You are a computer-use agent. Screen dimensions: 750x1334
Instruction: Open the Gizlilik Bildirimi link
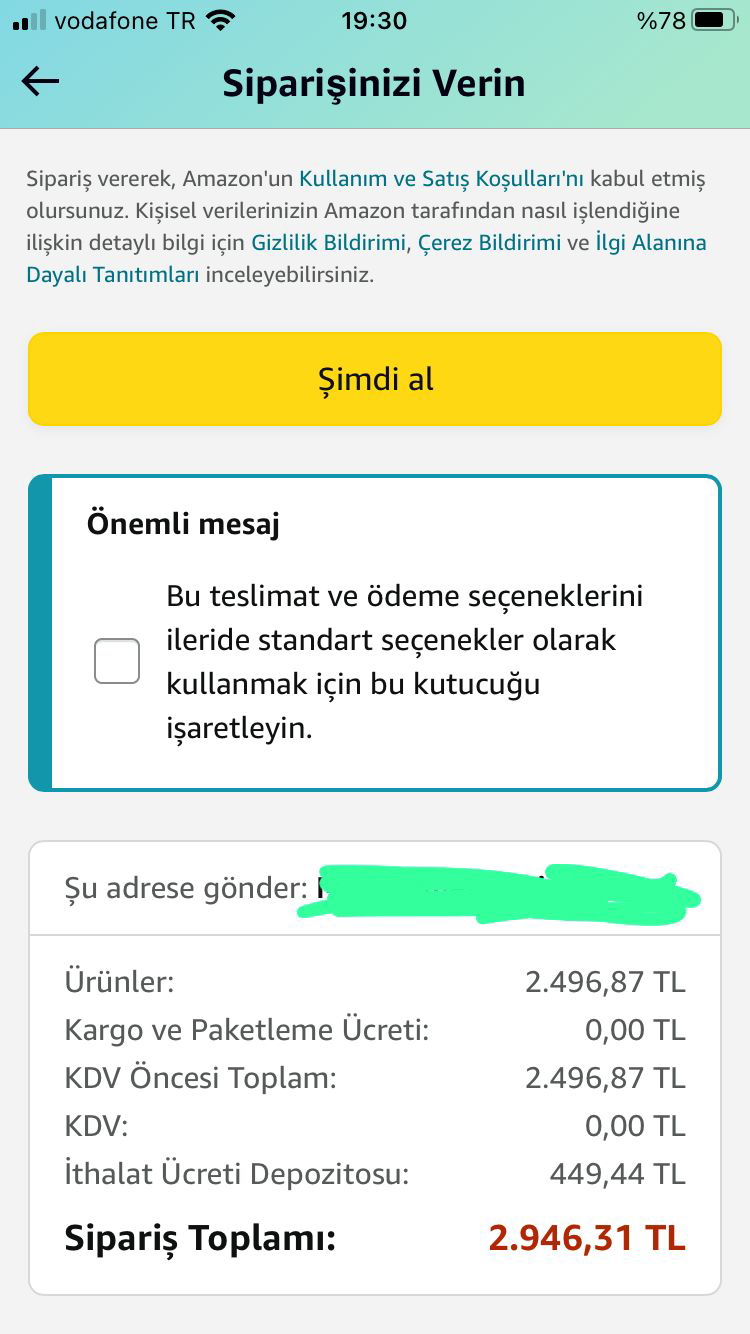[x=328, y=243]
